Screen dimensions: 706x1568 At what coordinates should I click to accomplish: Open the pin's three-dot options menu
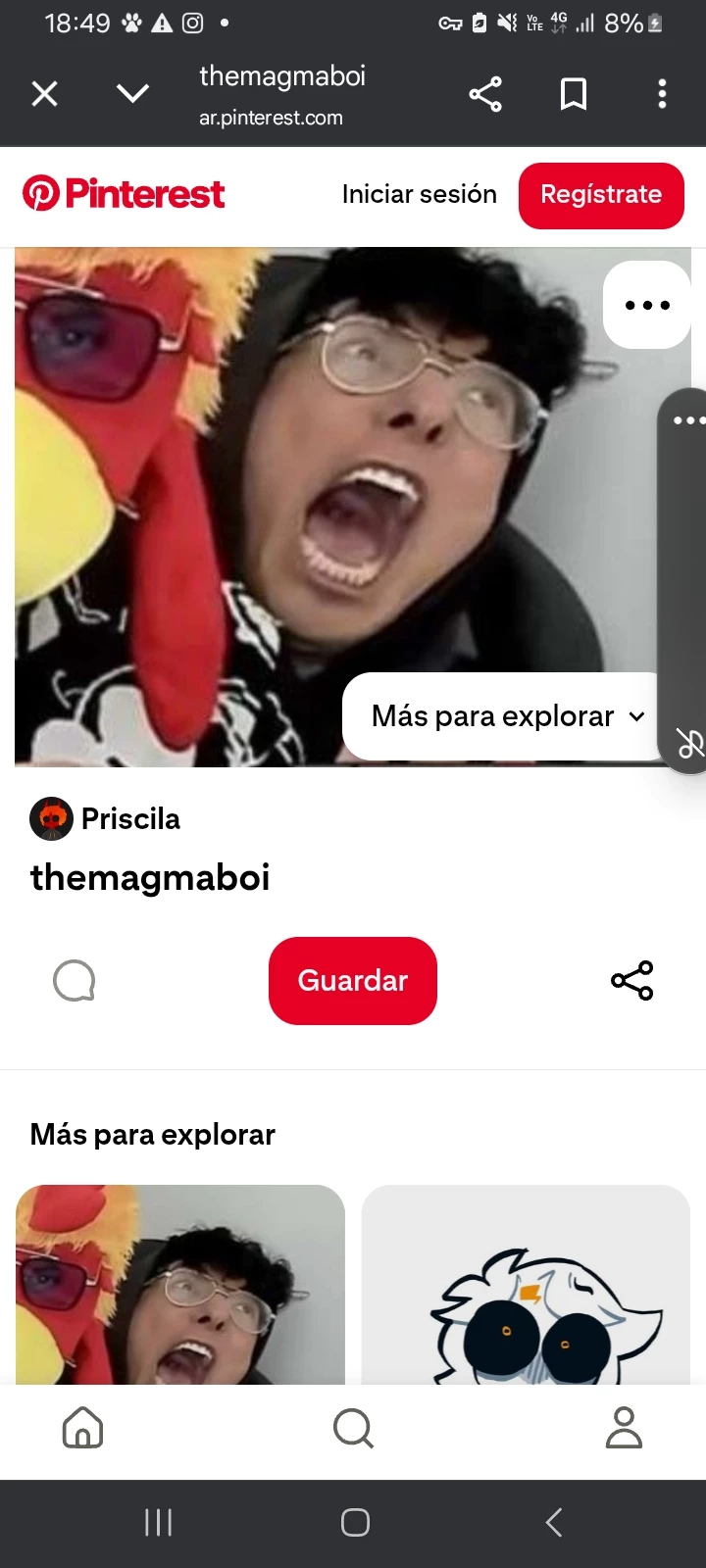tap(646, 305)
